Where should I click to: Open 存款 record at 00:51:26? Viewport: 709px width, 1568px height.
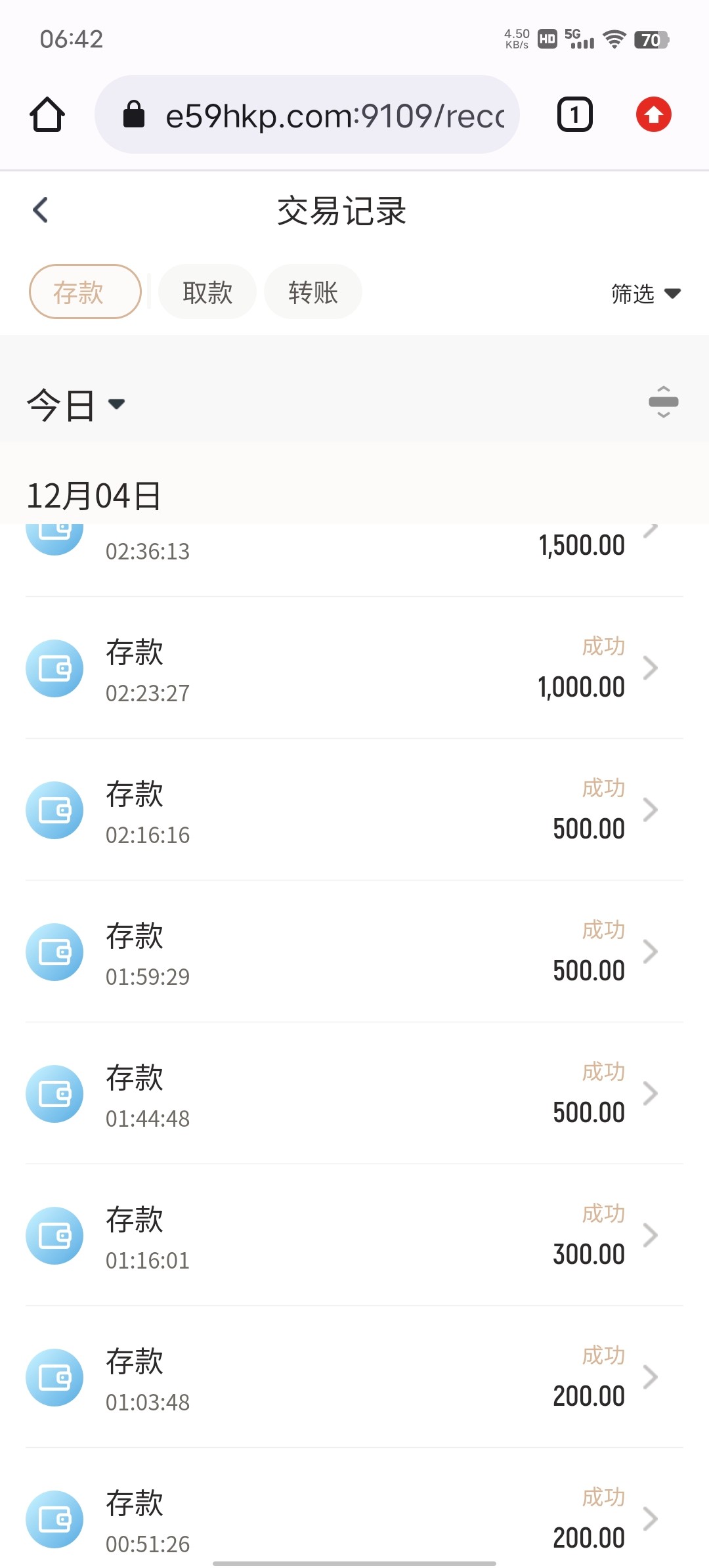click(354, 1518)
